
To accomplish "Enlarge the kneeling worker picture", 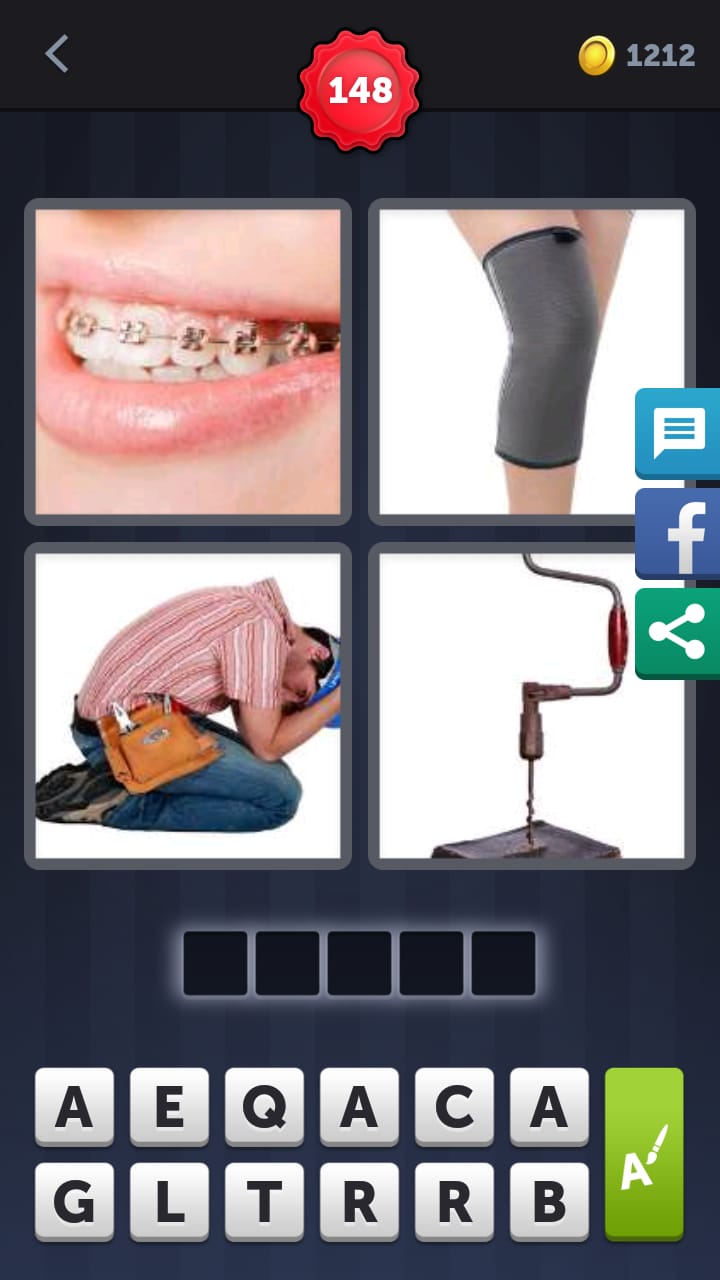I will [x=188, y=706].
